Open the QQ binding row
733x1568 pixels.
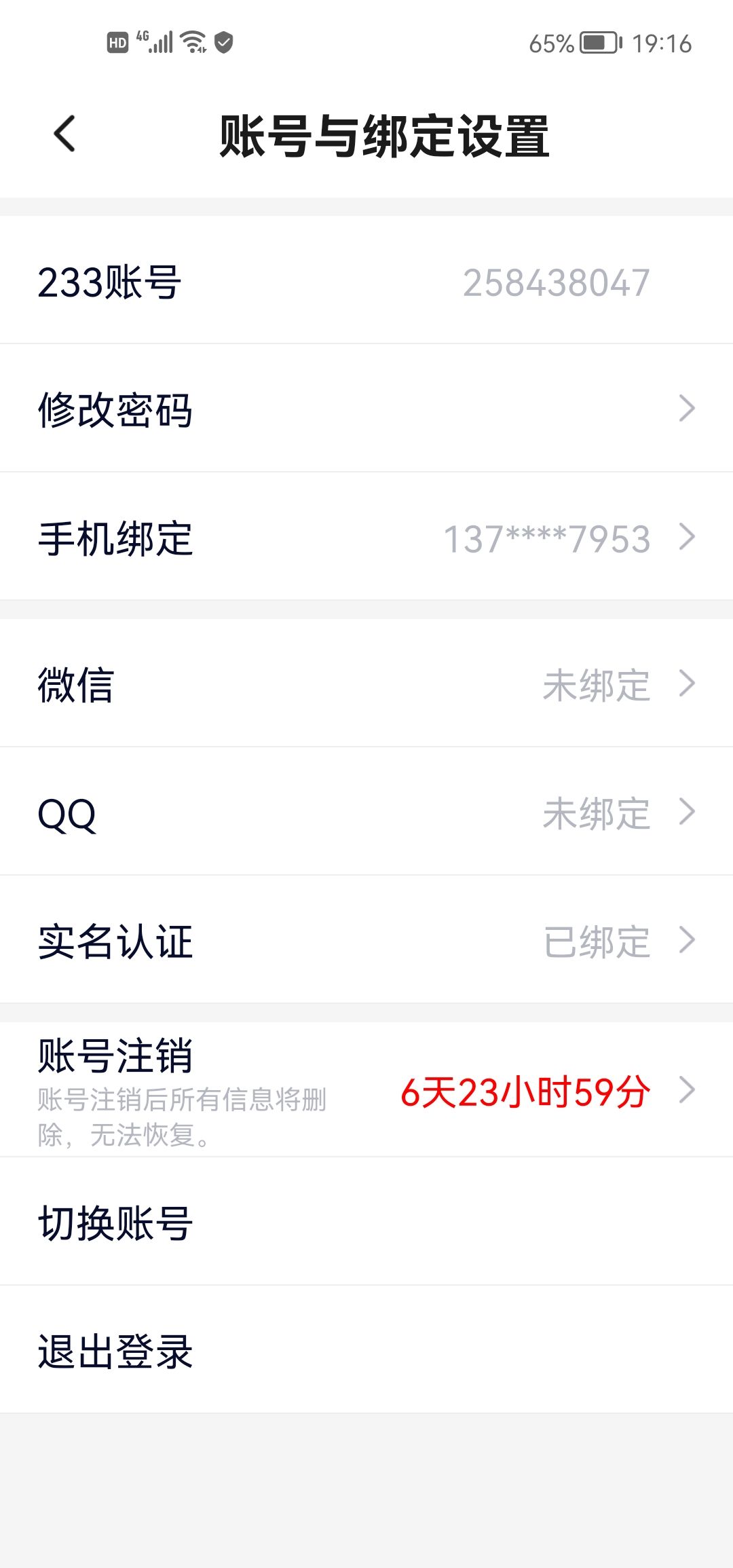pyautogui.click(x=366, y=813)
